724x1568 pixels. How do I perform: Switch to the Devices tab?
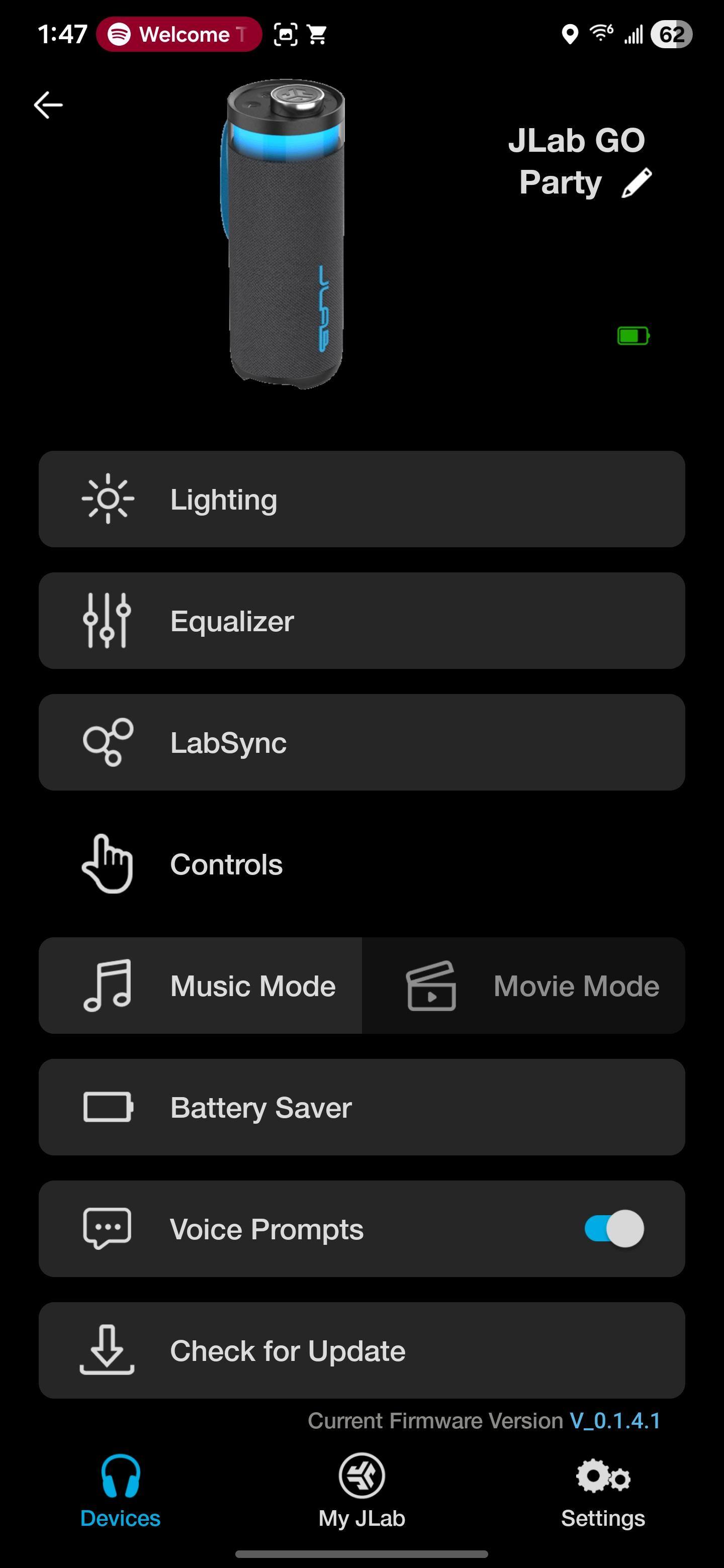tap(121, 1491)
